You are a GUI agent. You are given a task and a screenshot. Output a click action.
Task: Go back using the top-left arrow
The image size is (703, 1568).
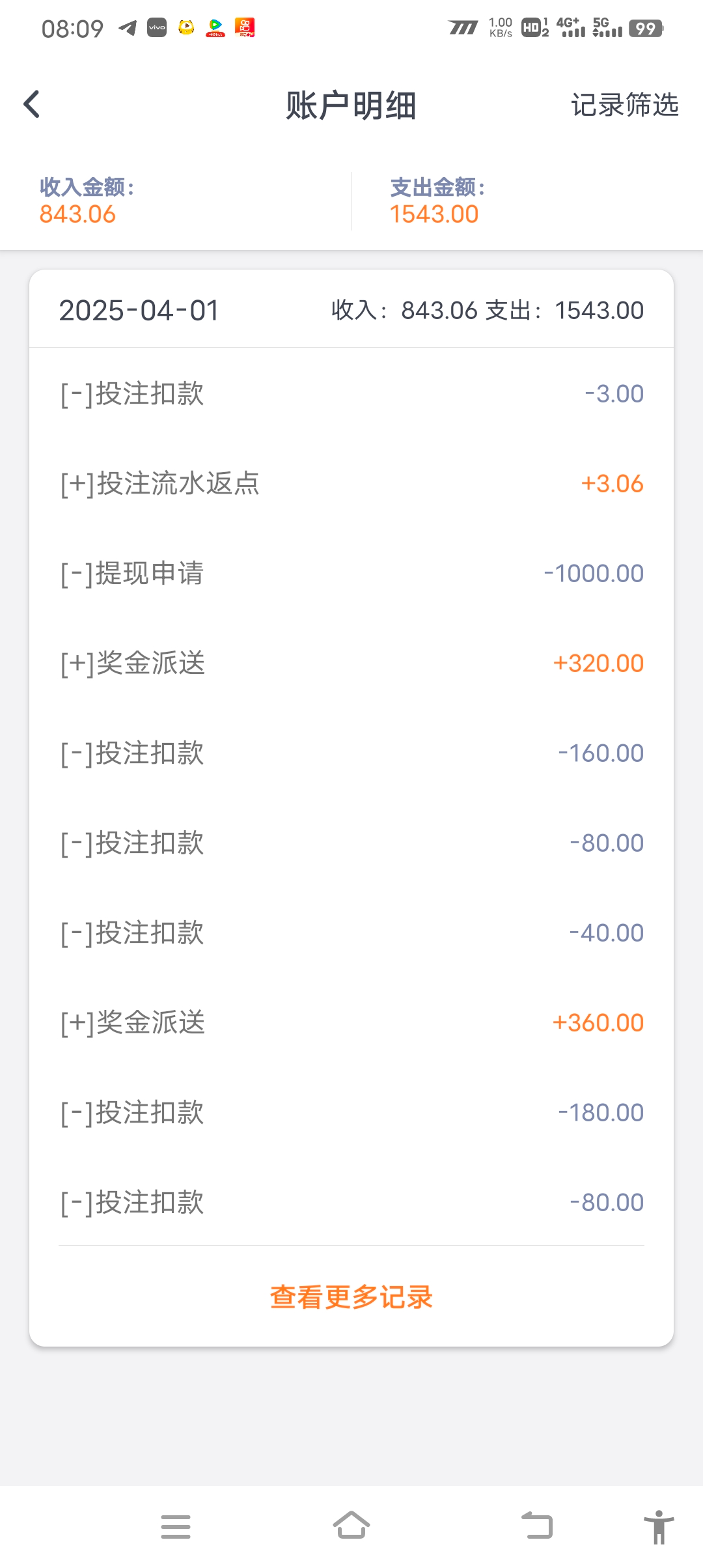pyautogui.click(x=31, y=104)
